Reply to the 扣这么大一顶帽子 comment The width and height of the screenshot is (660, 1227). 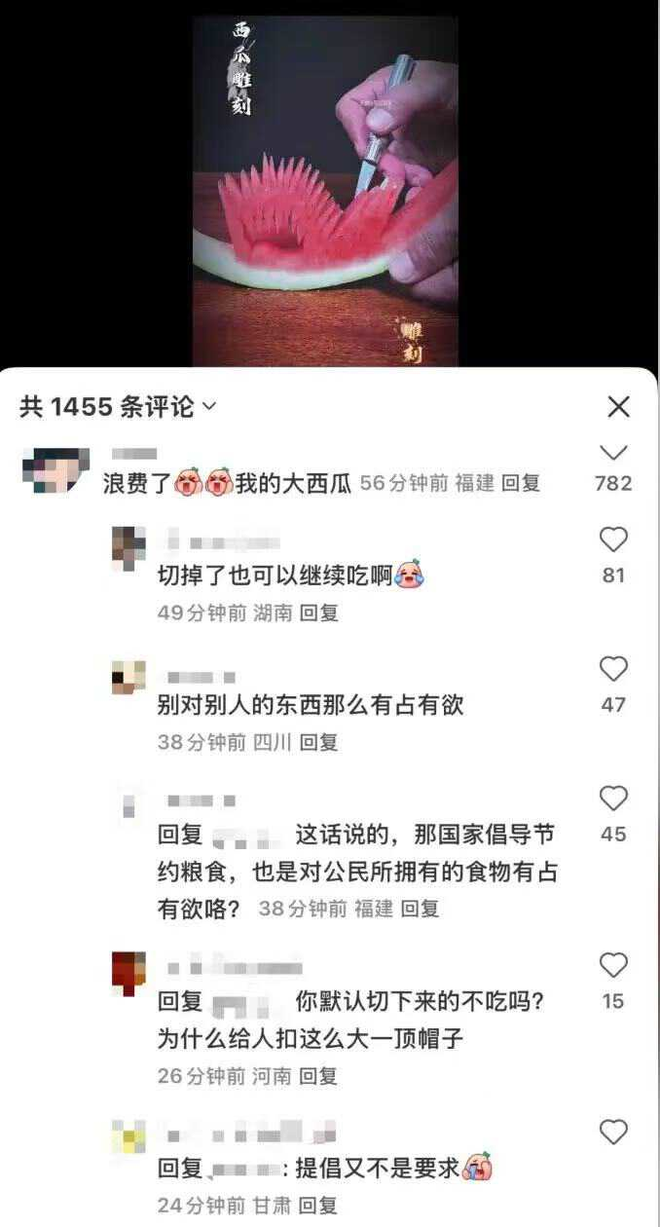pos(319,1076)
